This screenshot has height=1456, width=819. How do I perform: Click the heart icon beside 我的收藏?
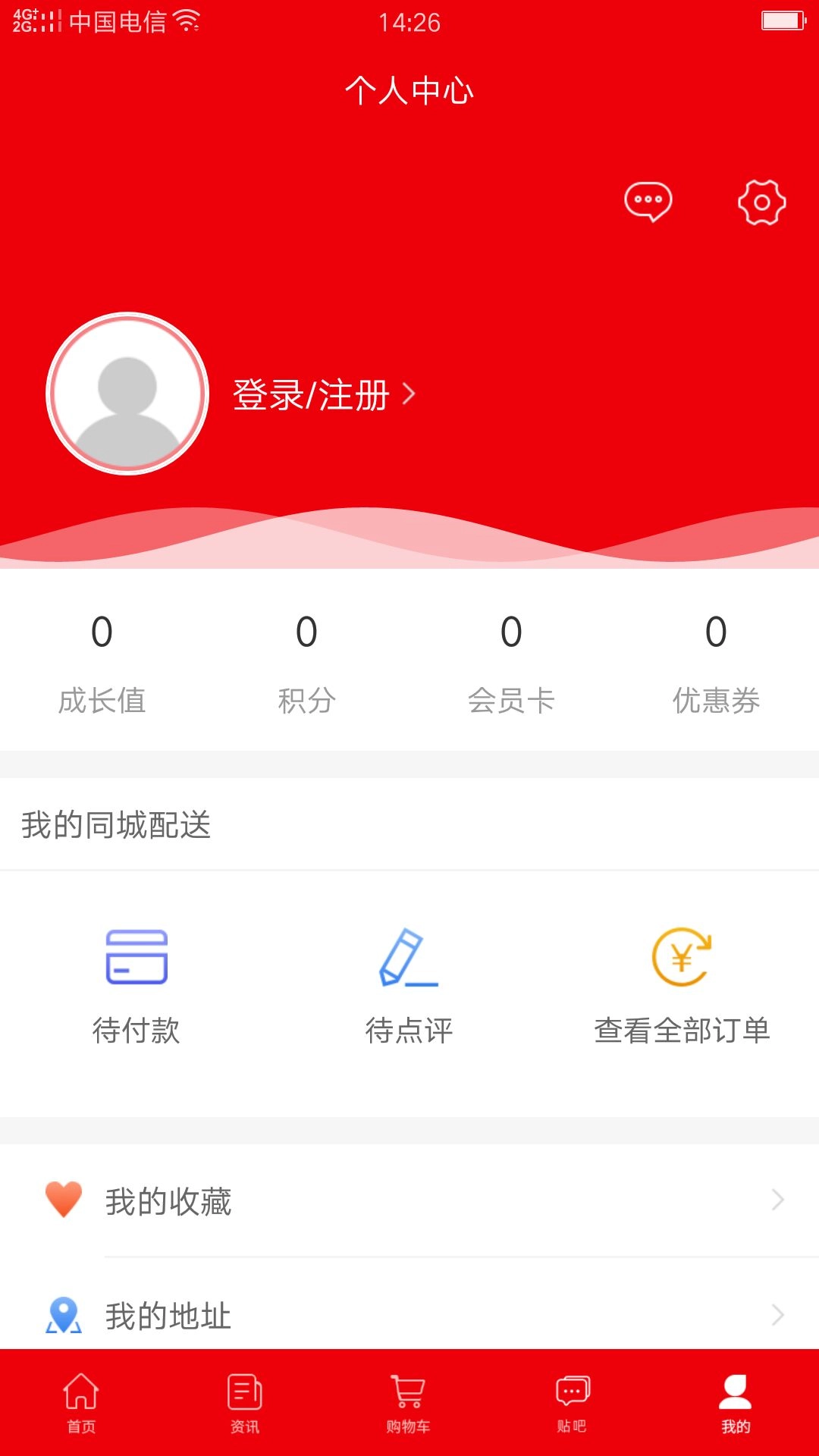coord(61,1200)
